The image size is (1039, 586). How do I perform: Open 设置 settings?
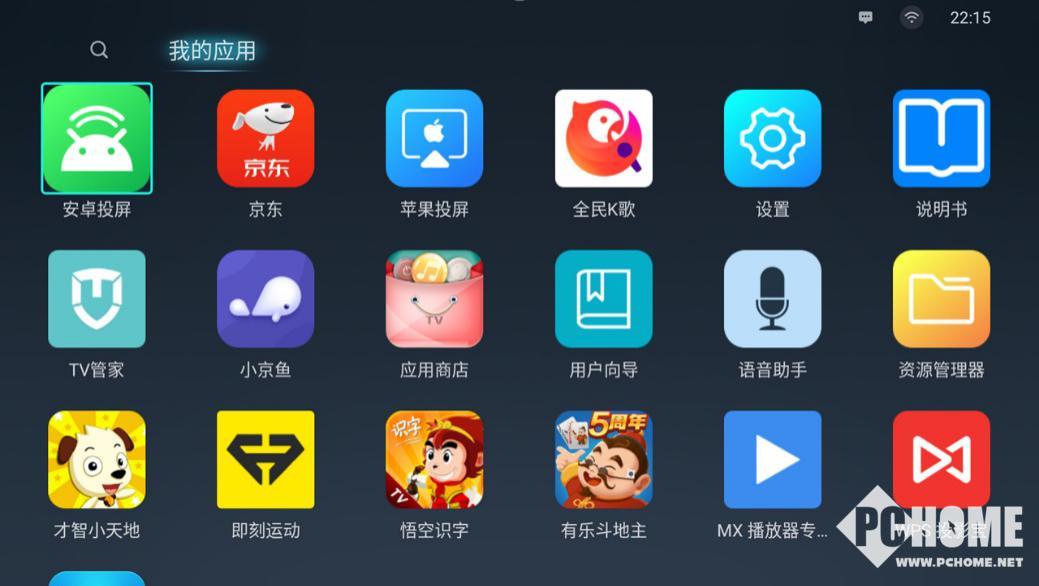click(772, 138)
